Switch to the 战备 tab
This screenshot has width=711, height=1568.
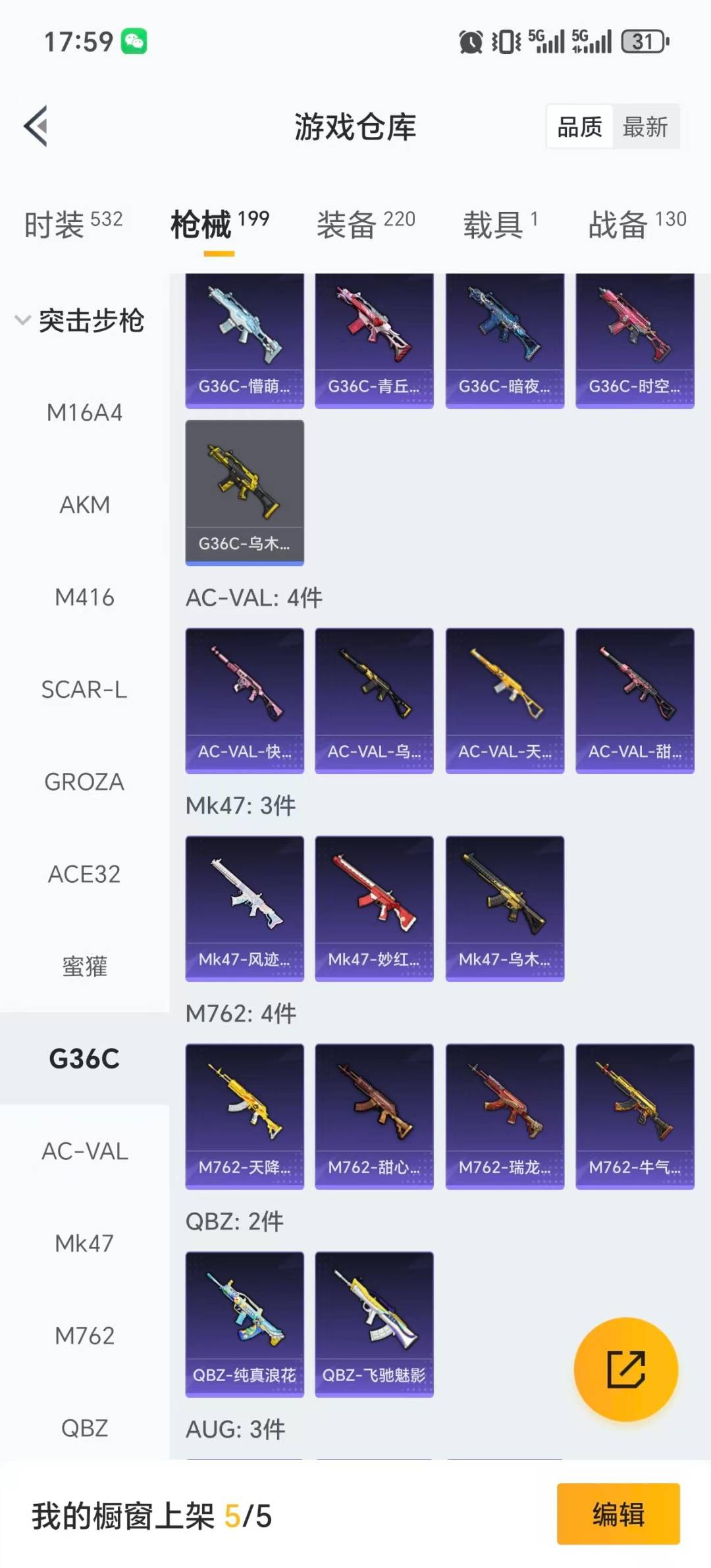637,224
